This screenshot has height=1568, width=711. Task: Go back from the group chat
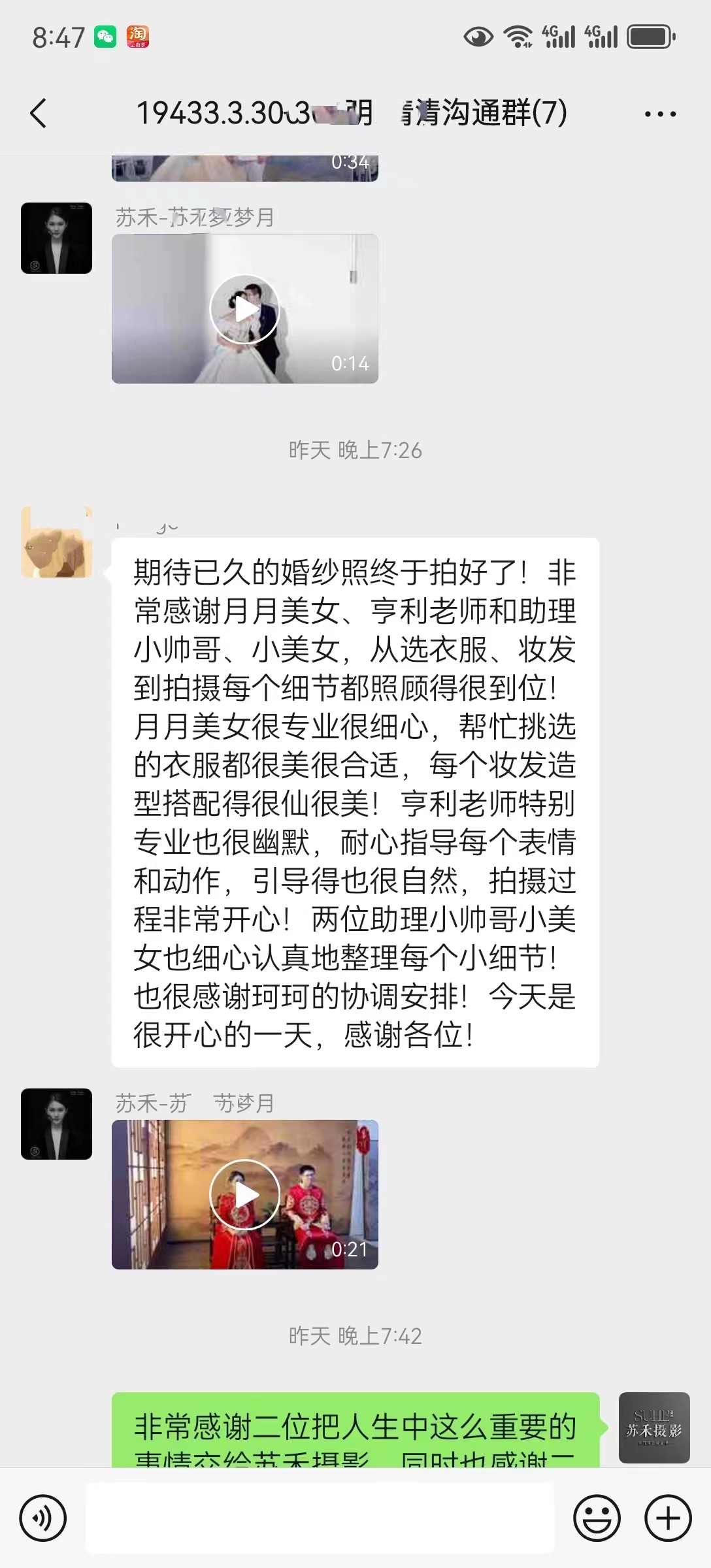click(39, 113)
